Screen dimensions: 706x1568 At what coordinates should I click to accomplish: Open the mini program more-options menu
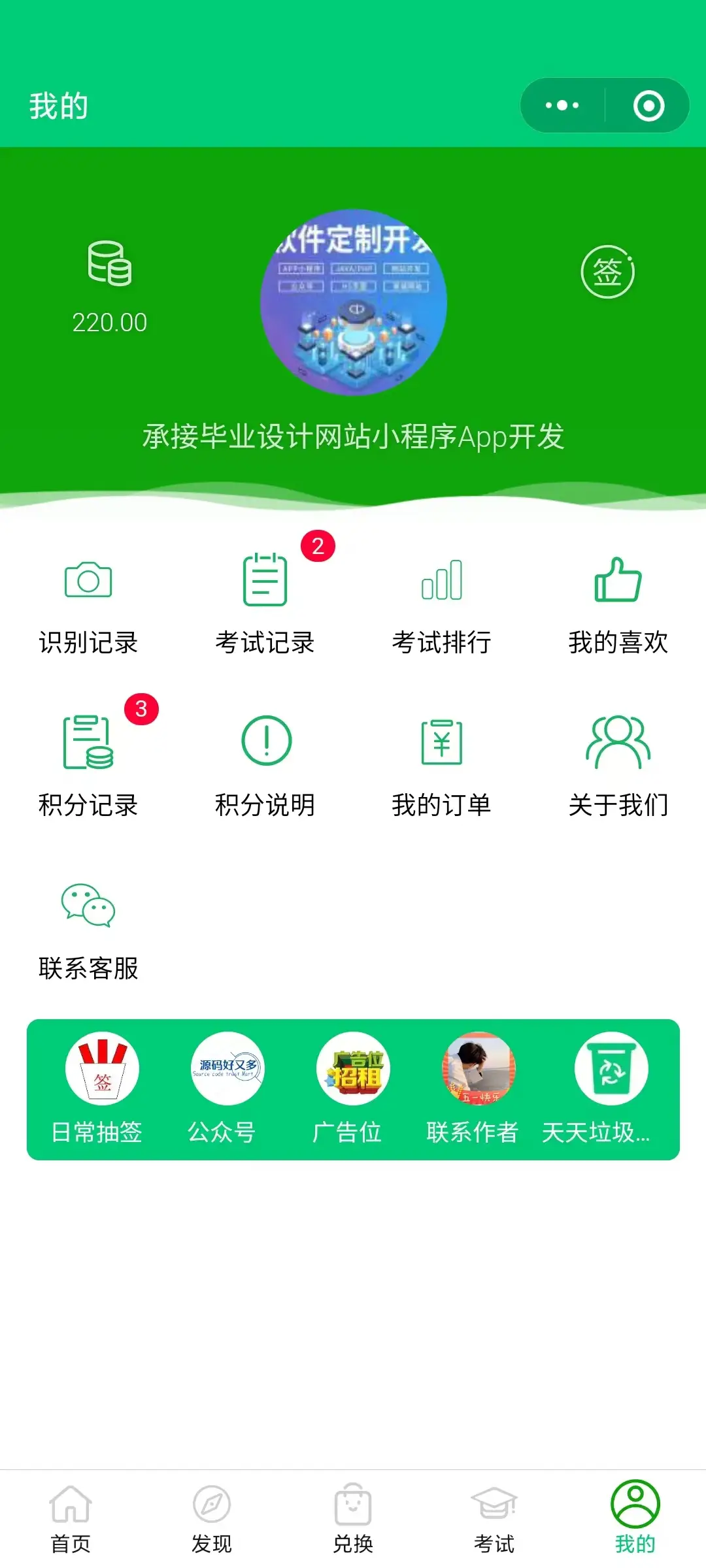pyautogui.click(x=562, y=105)
